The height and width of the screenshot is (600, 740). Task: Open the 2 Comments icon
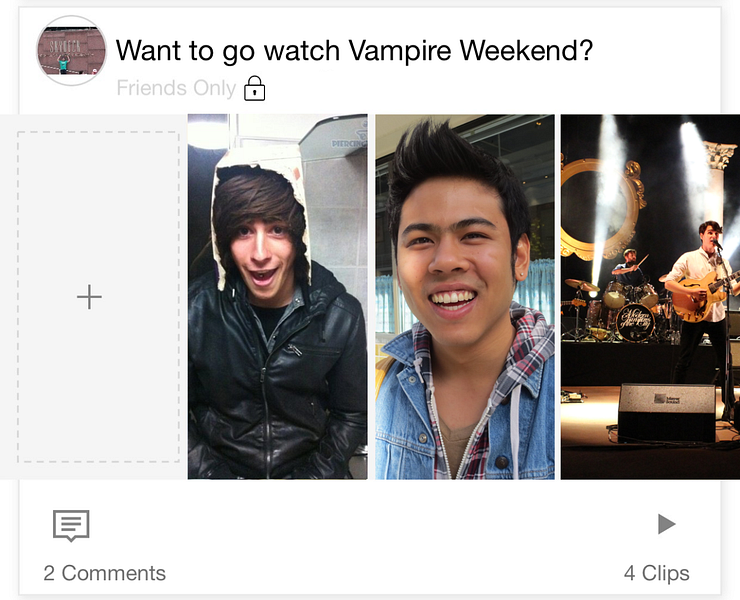(71, 525)
